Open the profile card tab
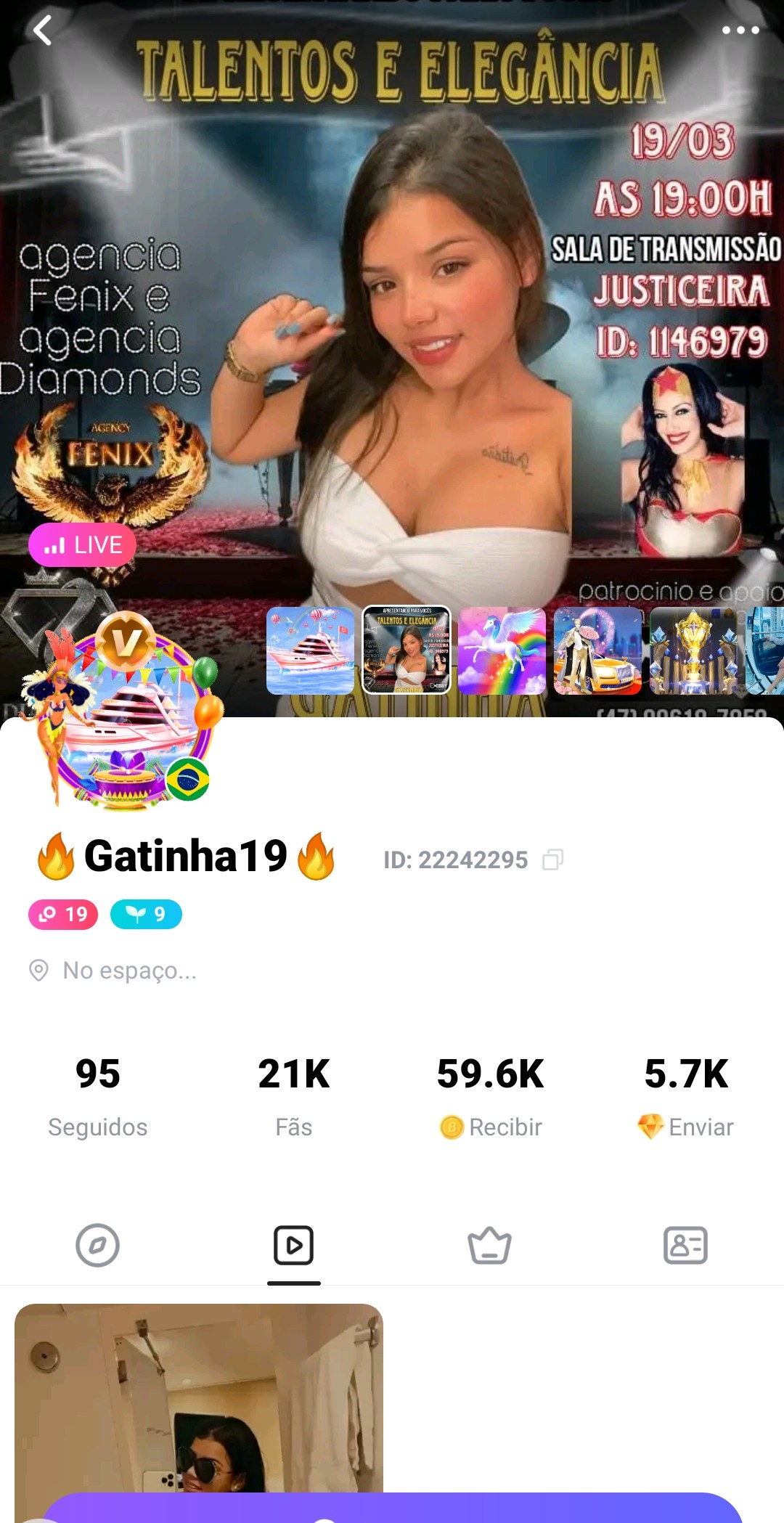 686,1246
